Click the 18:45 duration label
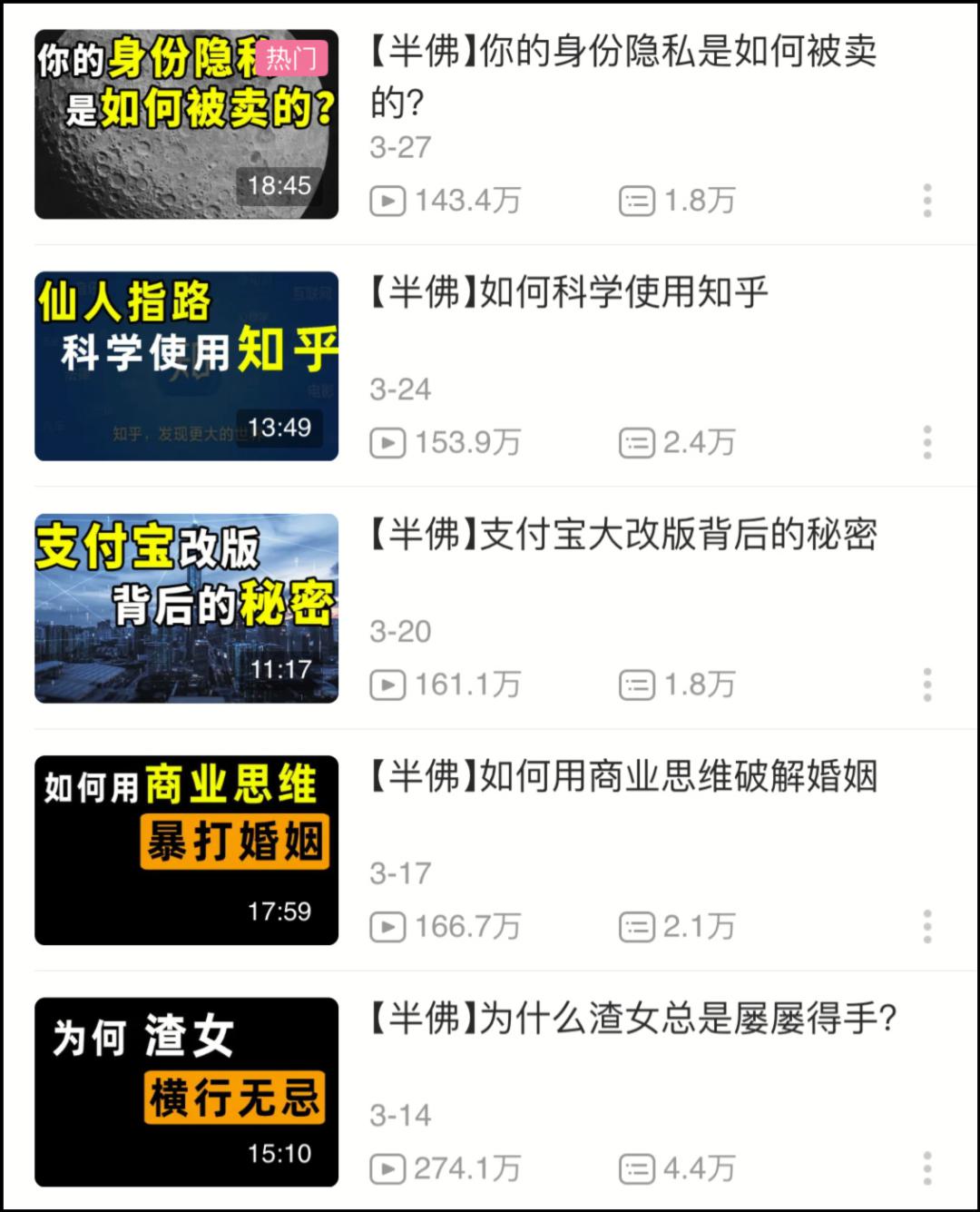The height and width of the screenshot is (1212, 980). coord(278,185)
